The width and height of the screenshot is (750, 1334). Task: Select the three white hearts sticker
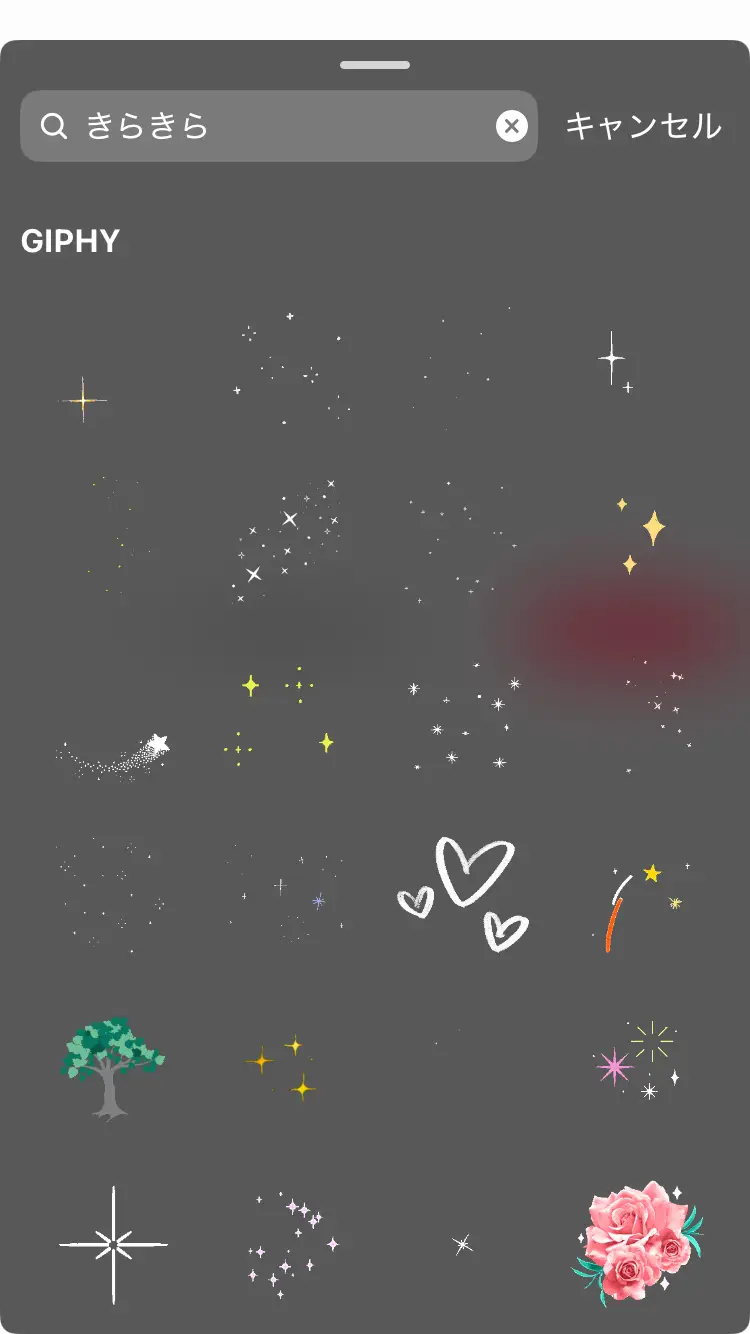[x=462, y=894]
